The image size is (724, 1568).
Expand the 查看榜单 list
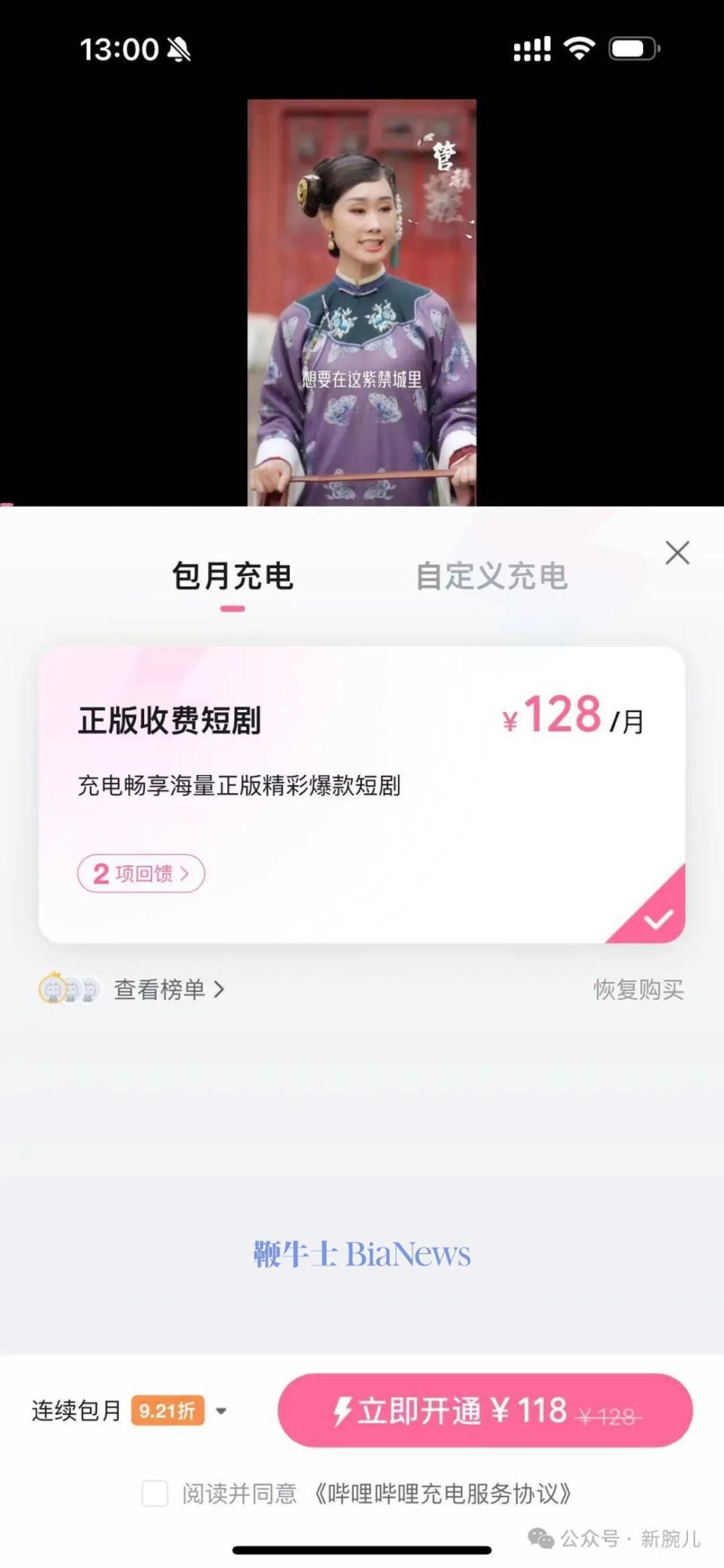tap(167, 988)
